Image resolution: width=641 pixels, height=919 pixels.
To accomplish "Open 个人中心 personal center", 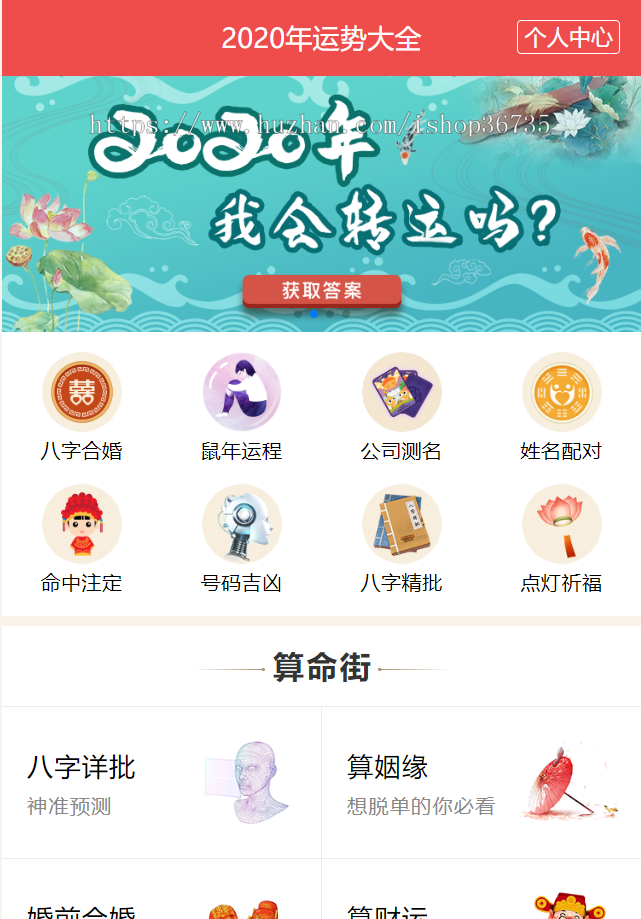I will tap(568, 38).
